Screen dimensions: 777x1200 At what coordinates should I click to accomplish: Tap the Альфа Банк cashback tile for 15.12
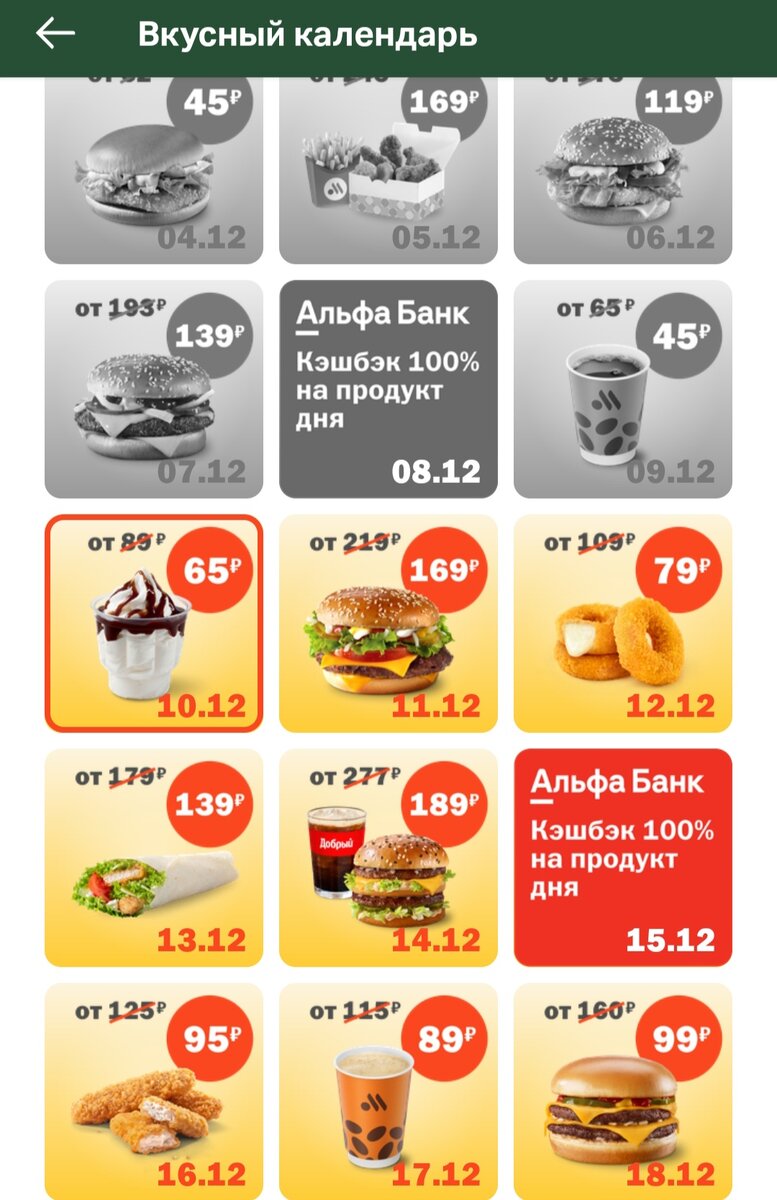622,857
